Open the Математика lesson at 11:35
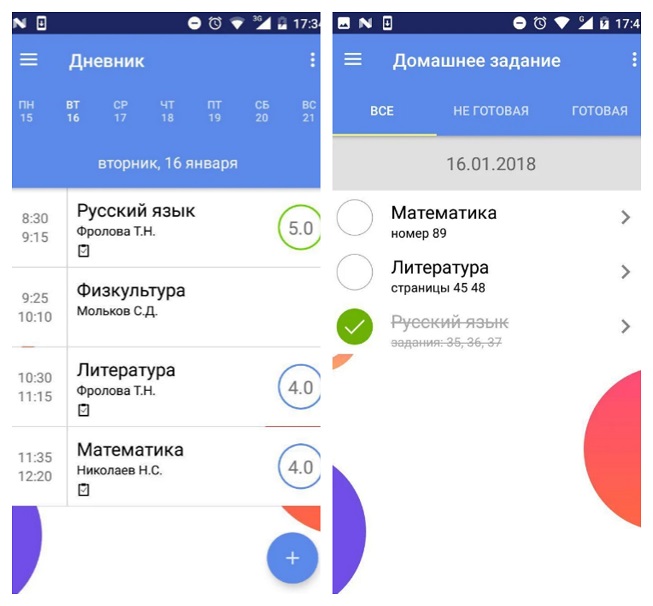 click(x=170, y=466)
